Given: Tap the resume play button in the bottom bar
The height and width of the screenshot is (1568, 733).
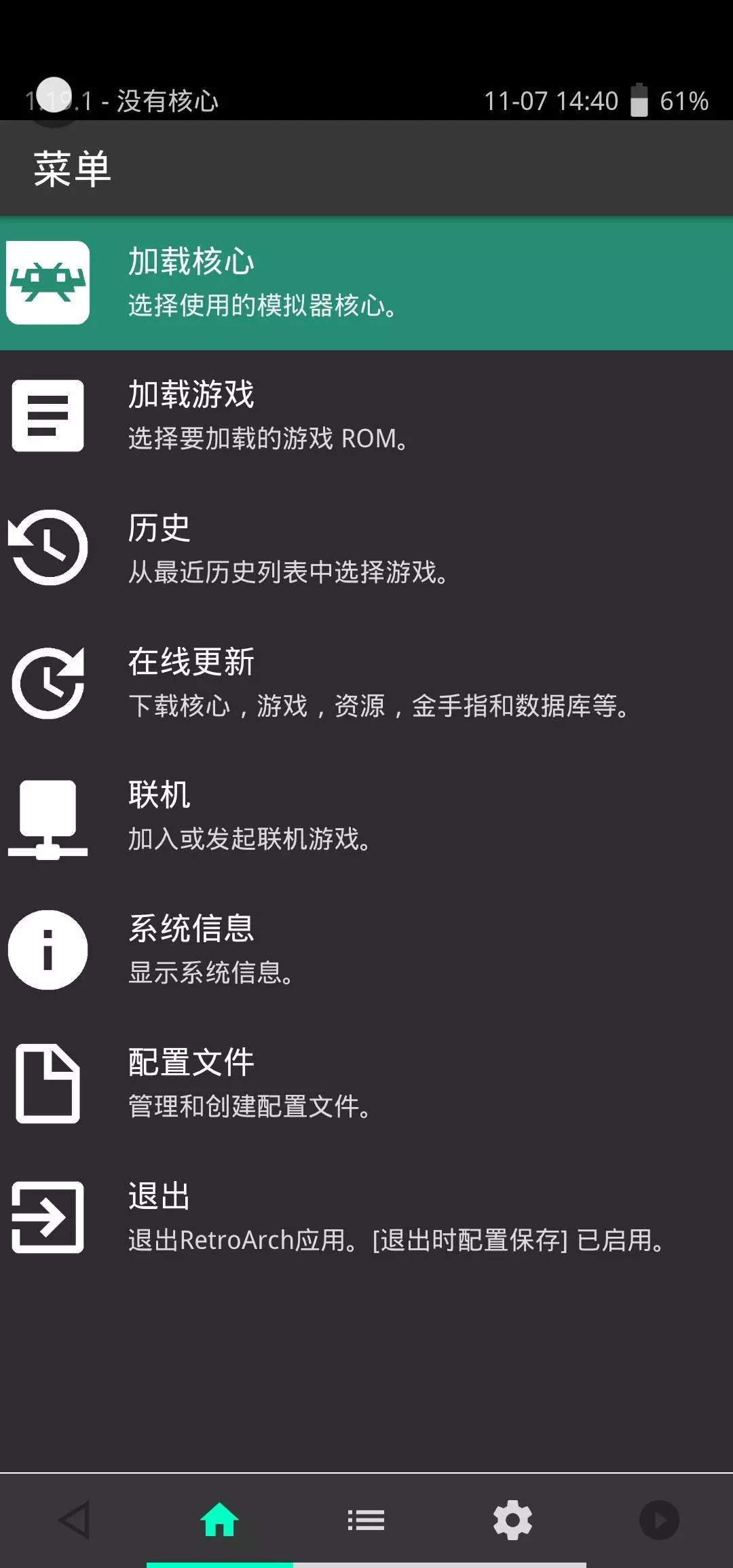Looking at the screenshot, I should coord(660,1520).
